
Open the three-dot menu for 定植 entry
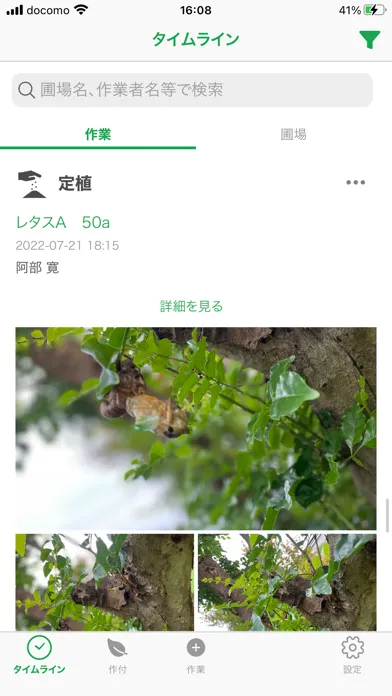pyautogui.click(x=356, y=182)
